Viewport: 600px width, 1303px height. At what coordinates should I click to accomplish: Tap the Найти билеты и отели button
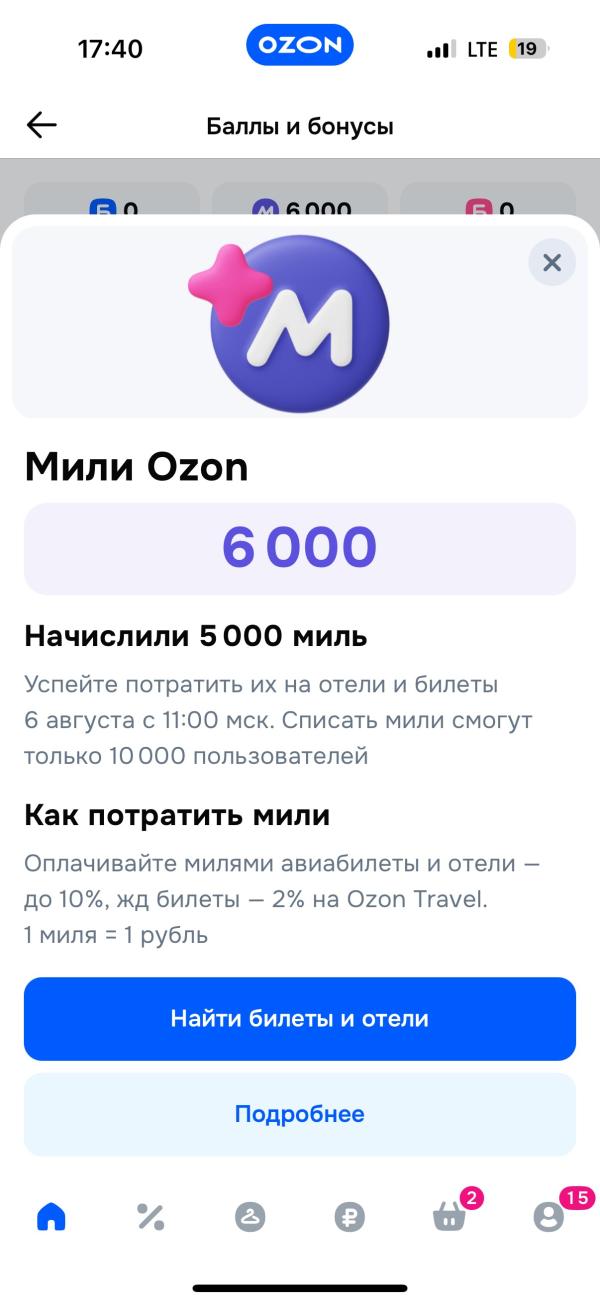coord(300,1018)
